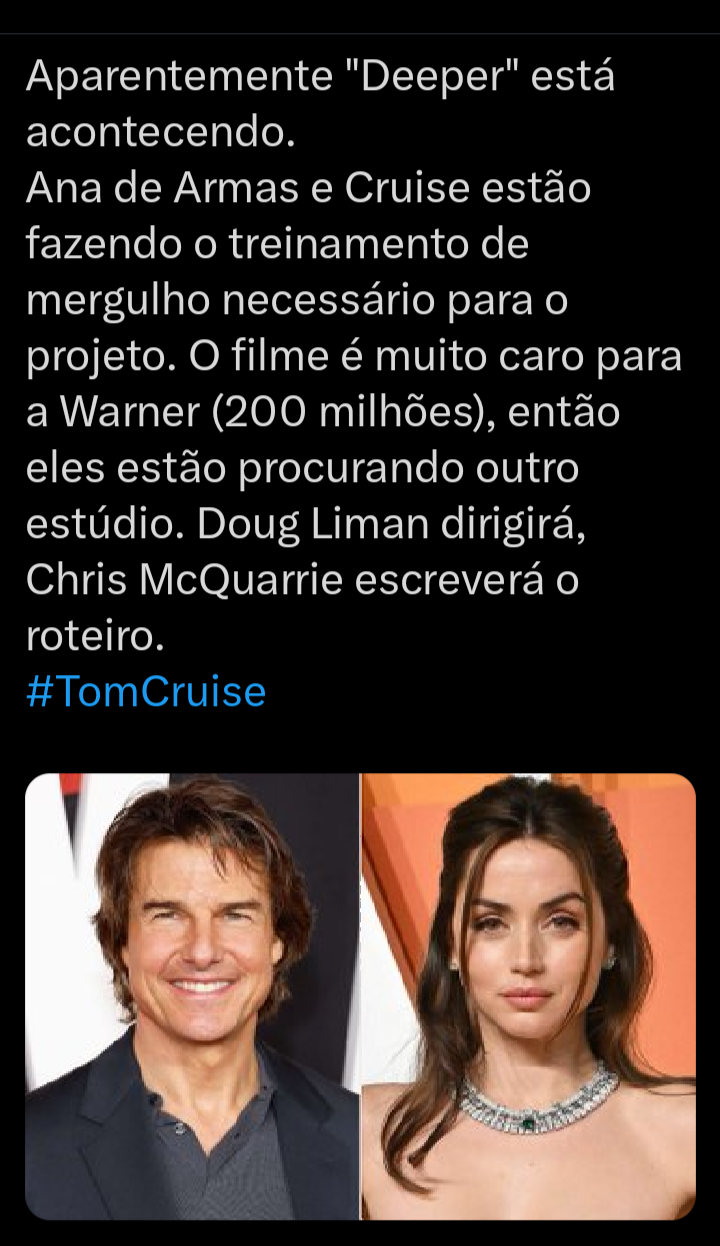This screenshot has height=1246, width=720.
Task: Open the #TomCruise hashtag
Action: pos(146,692)
